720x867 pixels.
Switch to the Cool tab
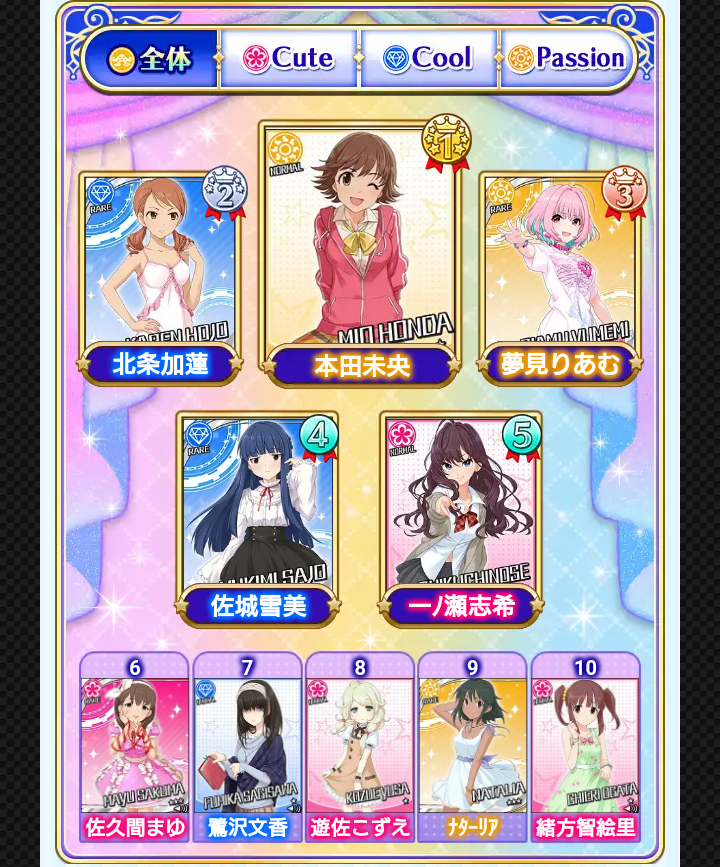[x=428, y=59]
